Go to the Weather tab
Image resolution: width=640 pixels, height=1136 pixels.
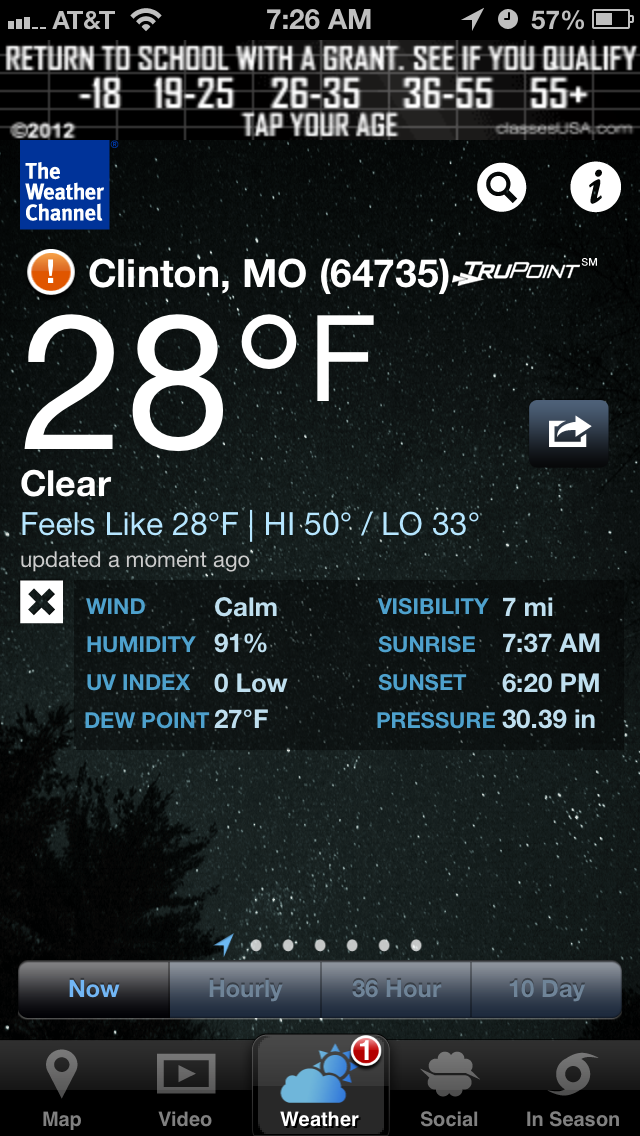coord(320,1089)
